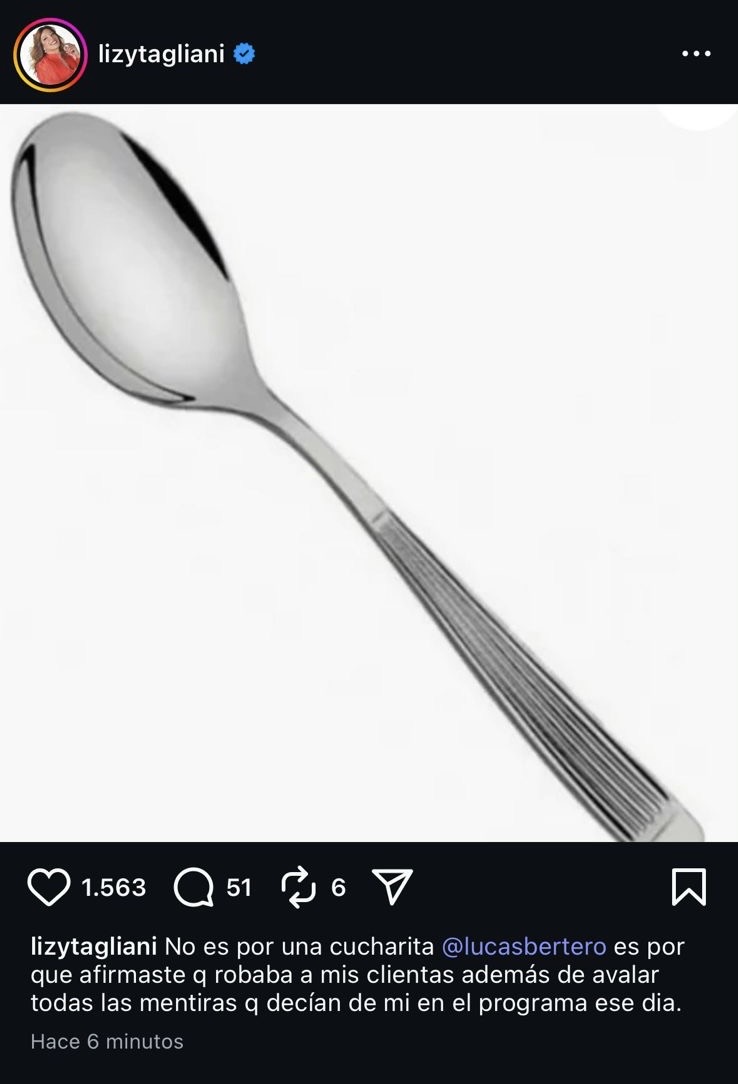
Task: Open the lizytagliani username in the header
Action: click(161, 54)
